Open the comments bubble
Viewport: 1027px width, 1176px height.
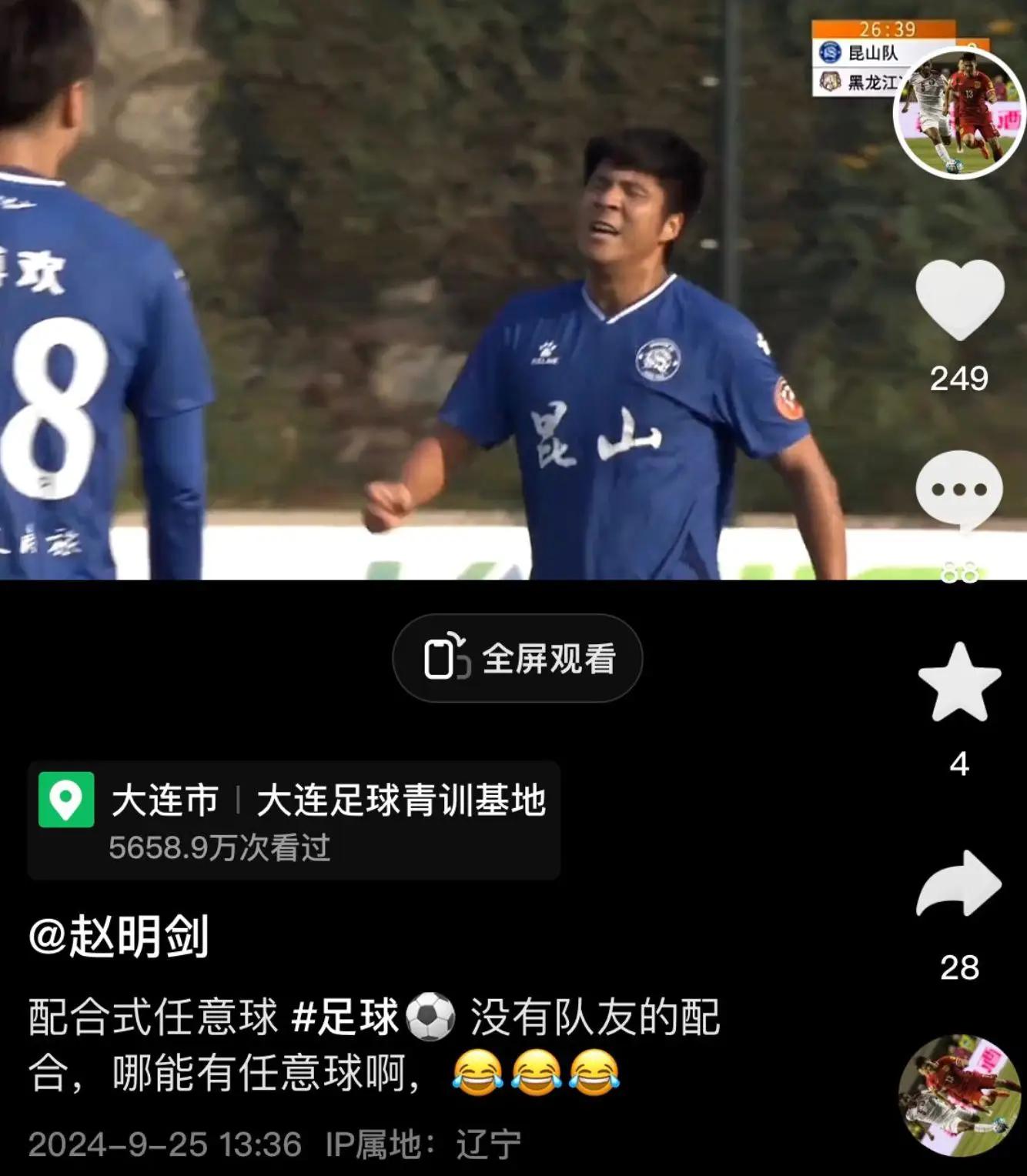coord(958,490)
